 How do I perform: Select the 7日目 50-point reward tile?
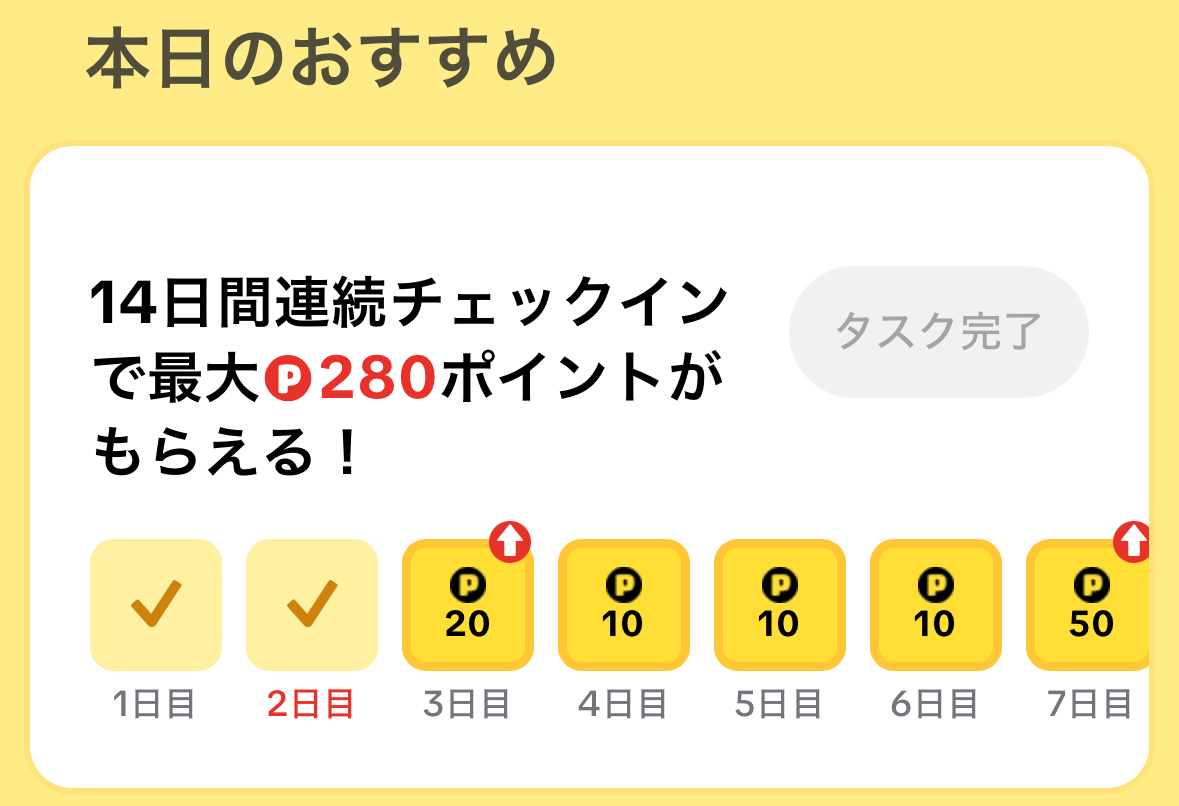click(1088, 606)
